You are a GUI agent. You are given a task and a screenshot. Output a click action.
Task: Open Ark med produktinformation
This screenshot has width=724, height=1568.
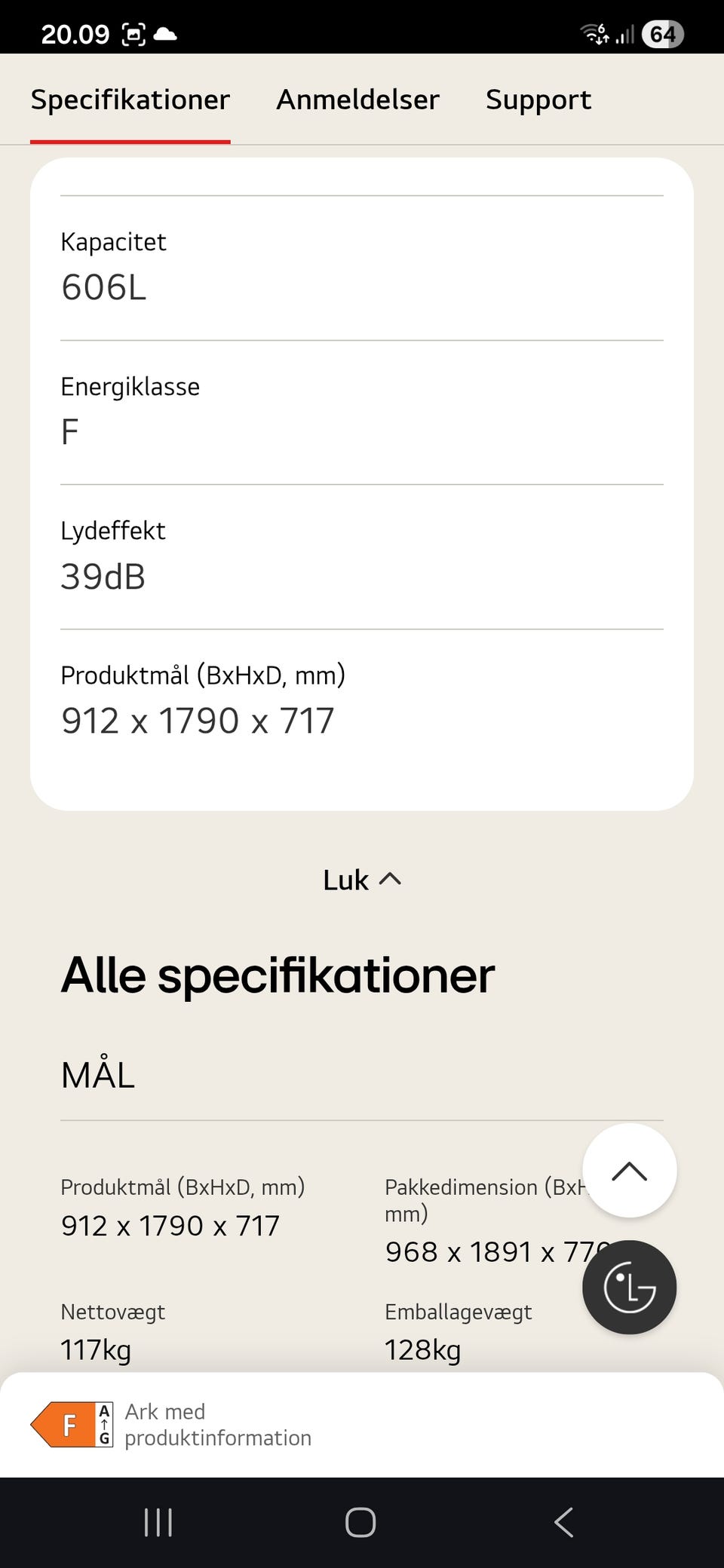tap(217, 1425)
